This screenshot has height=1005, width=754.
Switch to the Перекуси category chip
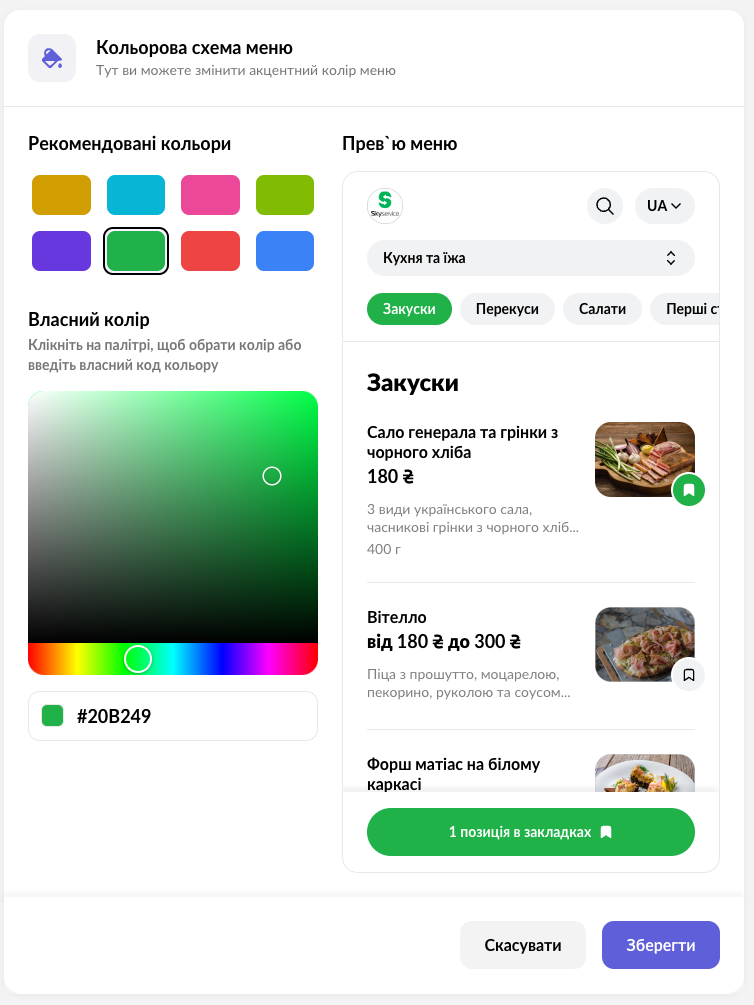click(507, 309)
